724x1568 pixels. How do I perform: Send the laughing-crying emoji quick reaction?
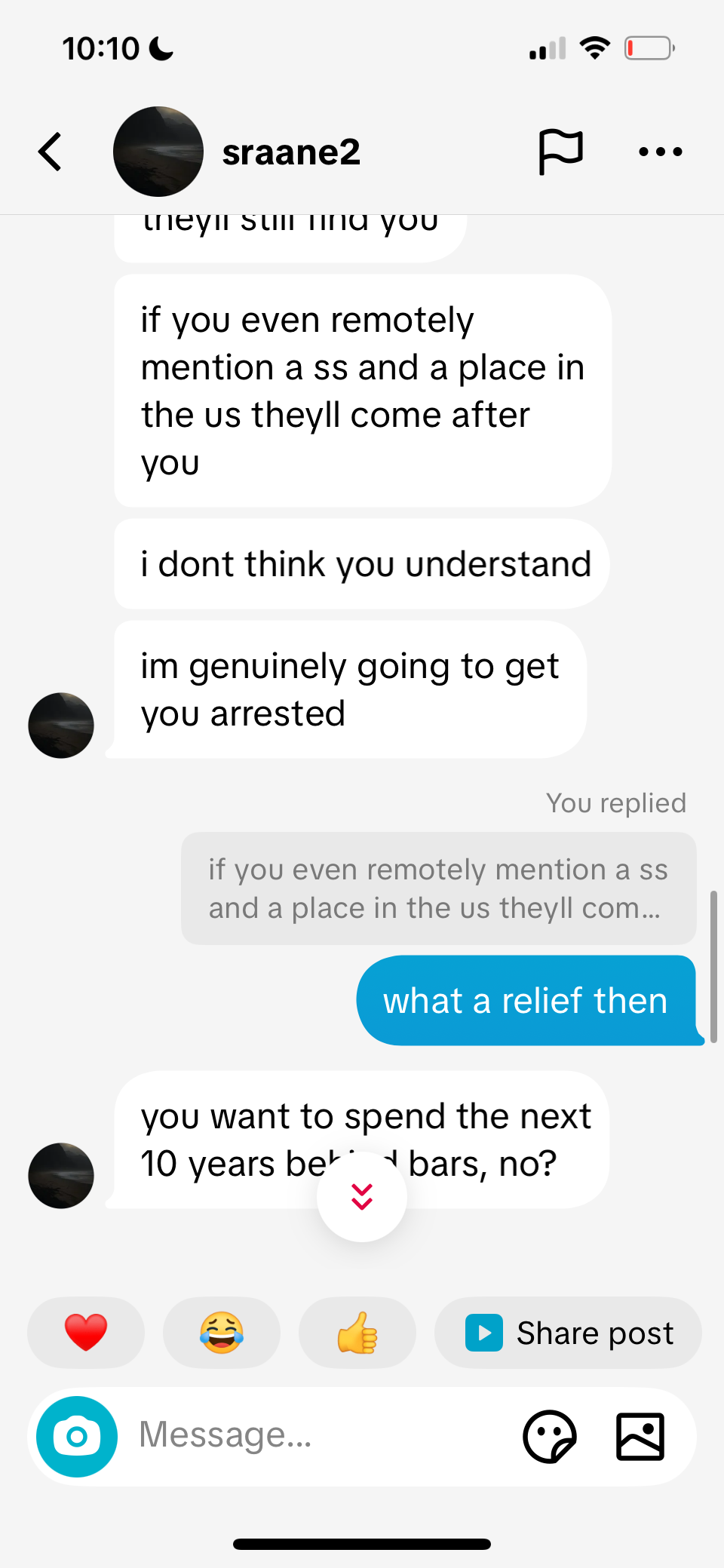(x=222, y=1333)
